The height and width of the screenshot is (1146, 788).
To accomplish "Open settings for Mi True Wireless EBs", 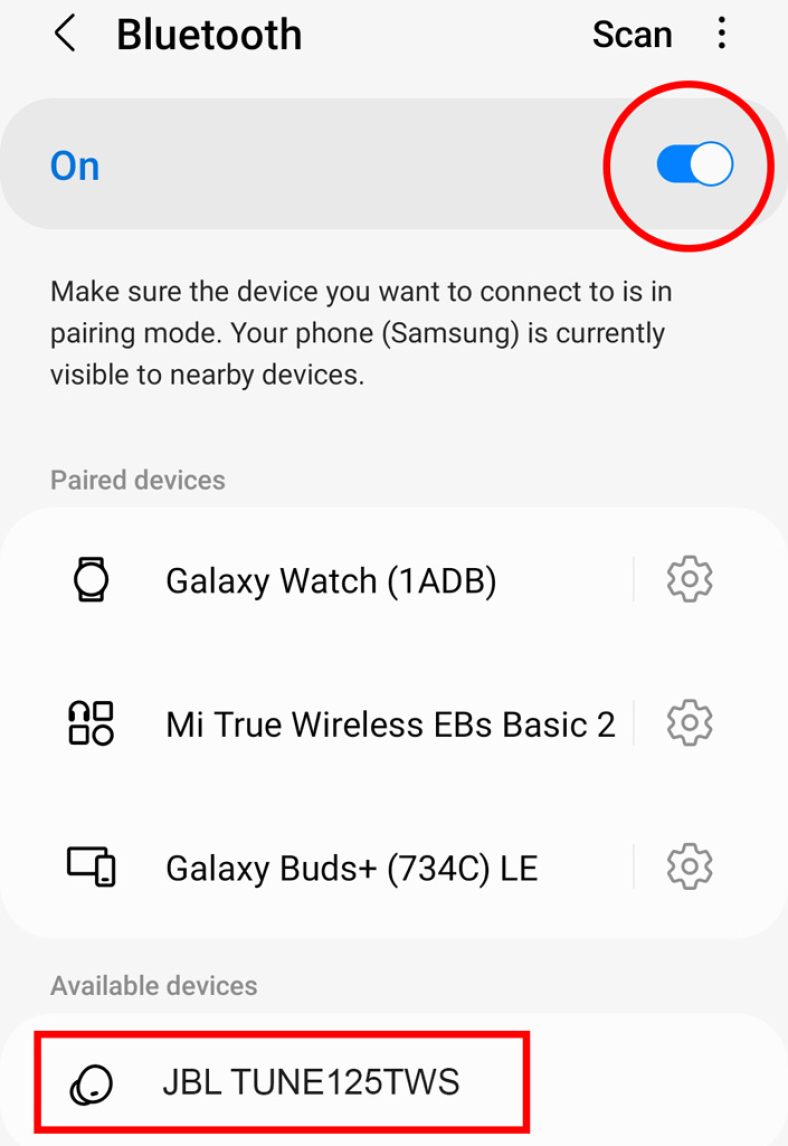I will (x=689, y=722).
